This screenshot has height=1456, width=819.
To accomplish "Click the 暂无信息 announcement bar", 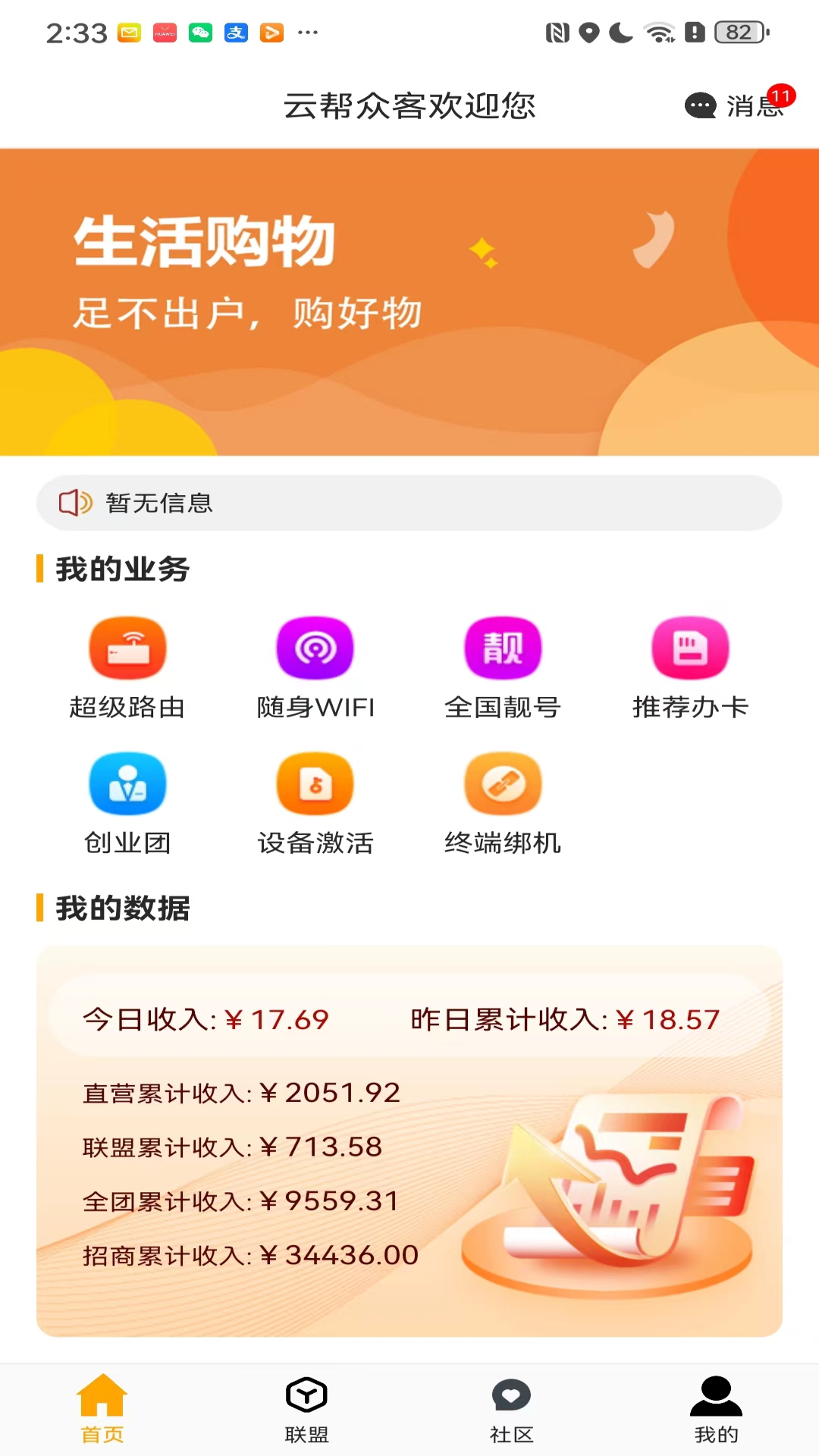I will (409, 503).
